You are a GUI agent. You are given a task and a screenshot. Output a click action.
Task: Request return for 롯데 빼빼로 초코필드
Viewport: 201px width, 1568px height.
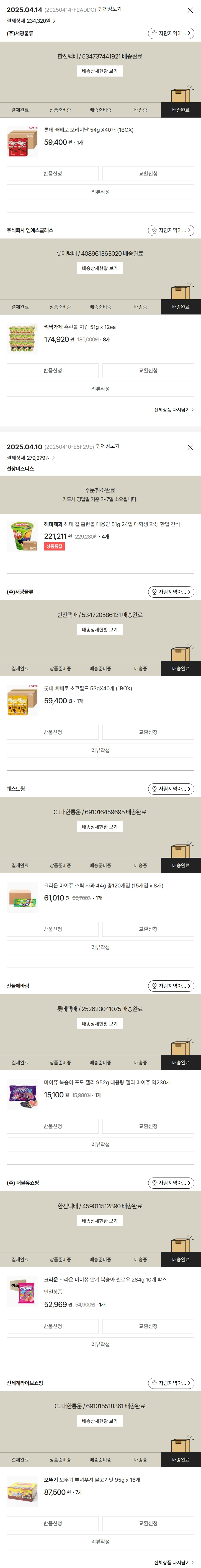[53, 732]
